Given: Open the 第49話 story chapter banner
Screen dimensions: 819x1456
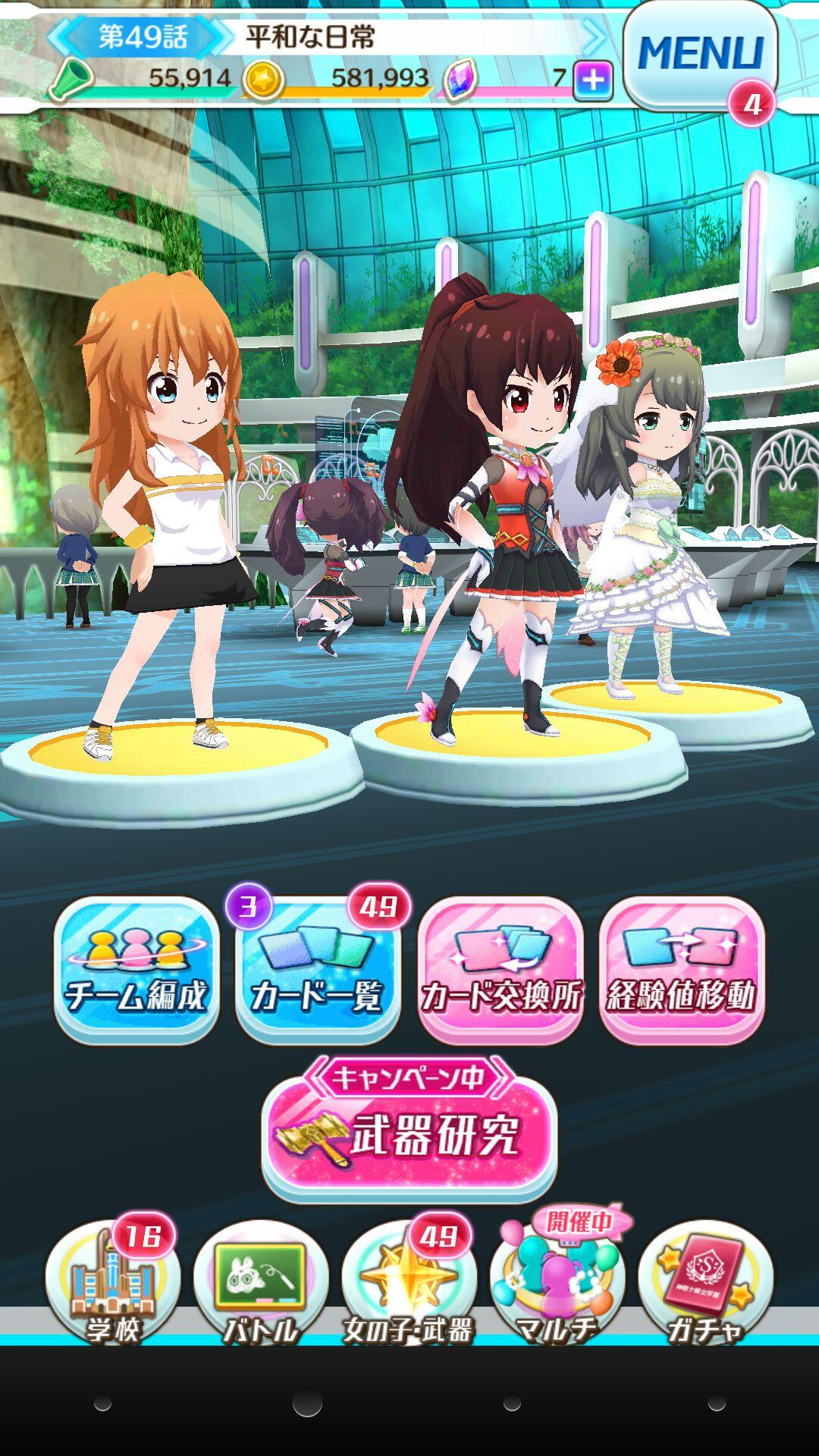Looking at the screenshot, I should (326, 36).
